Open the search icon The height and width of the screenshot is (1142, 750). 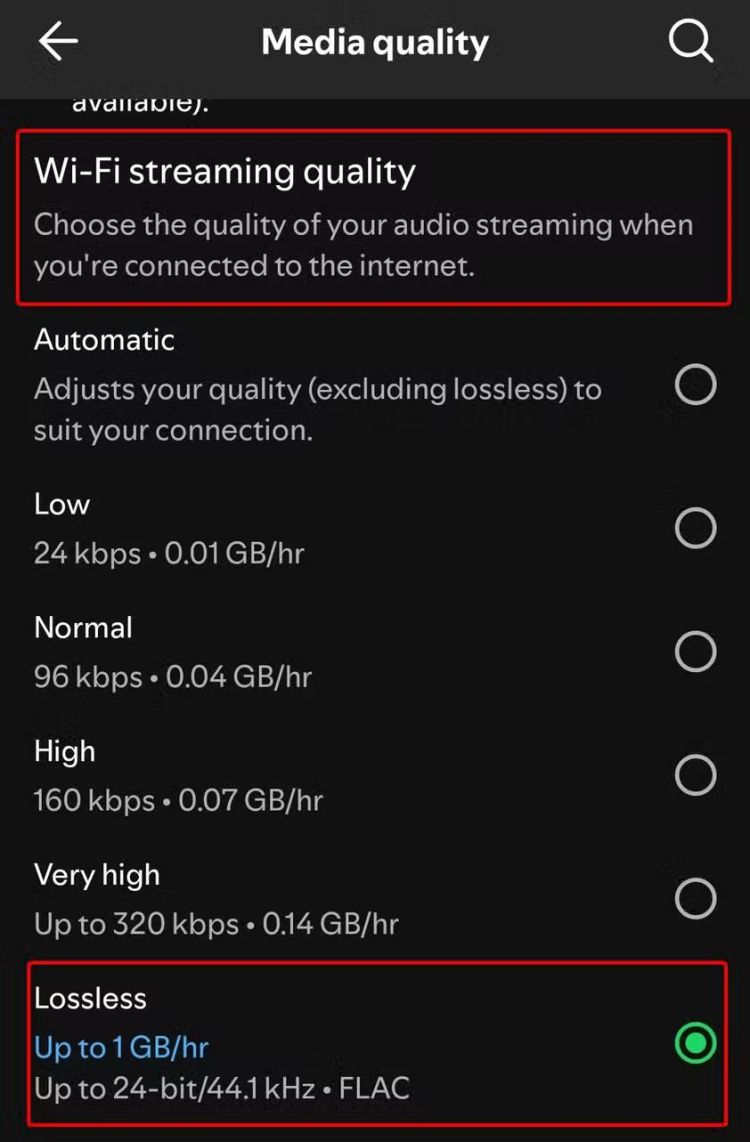pos(690,42)
